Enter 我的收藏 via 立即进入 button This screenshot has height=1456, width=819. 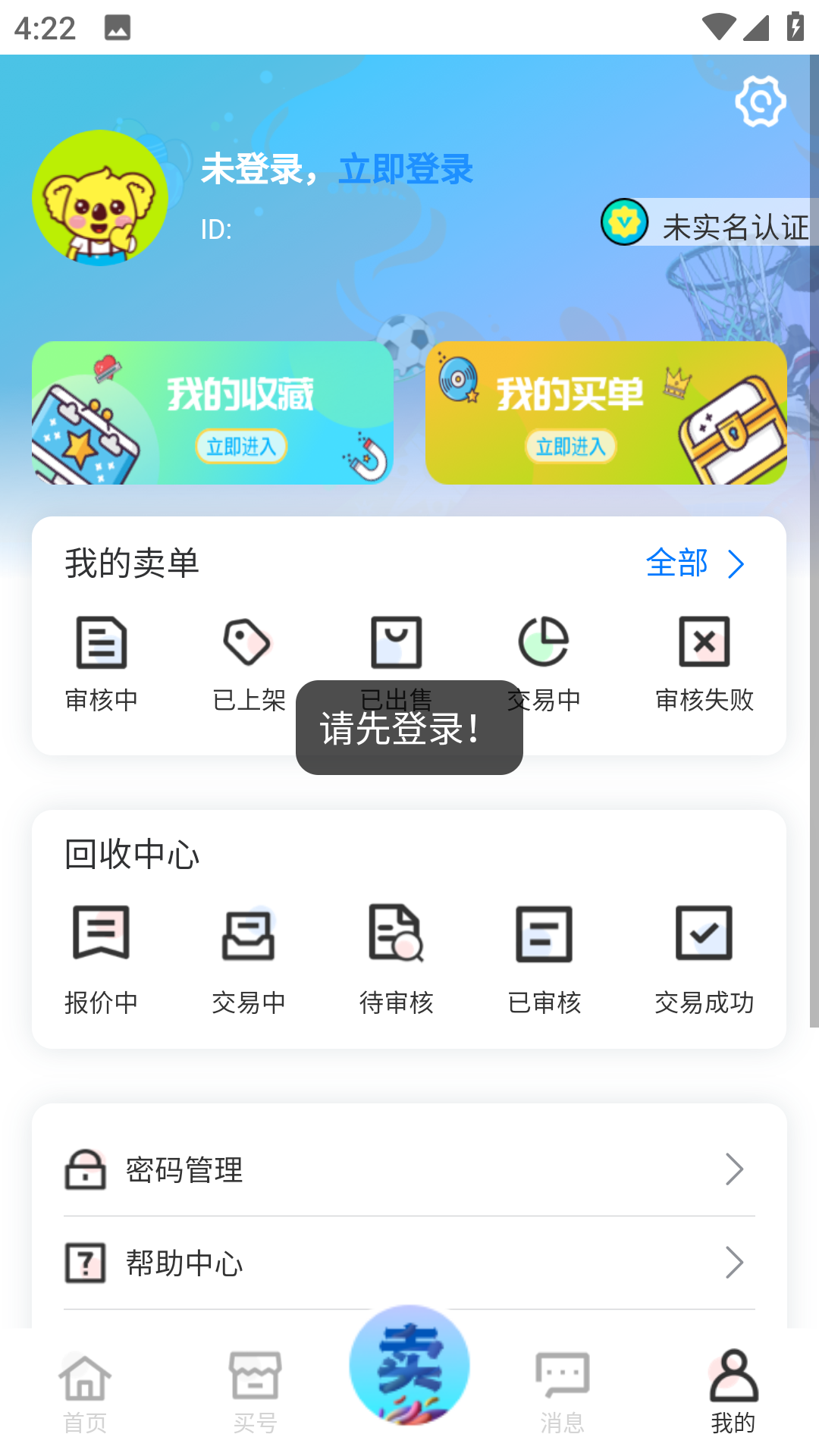tap(241, 447)
